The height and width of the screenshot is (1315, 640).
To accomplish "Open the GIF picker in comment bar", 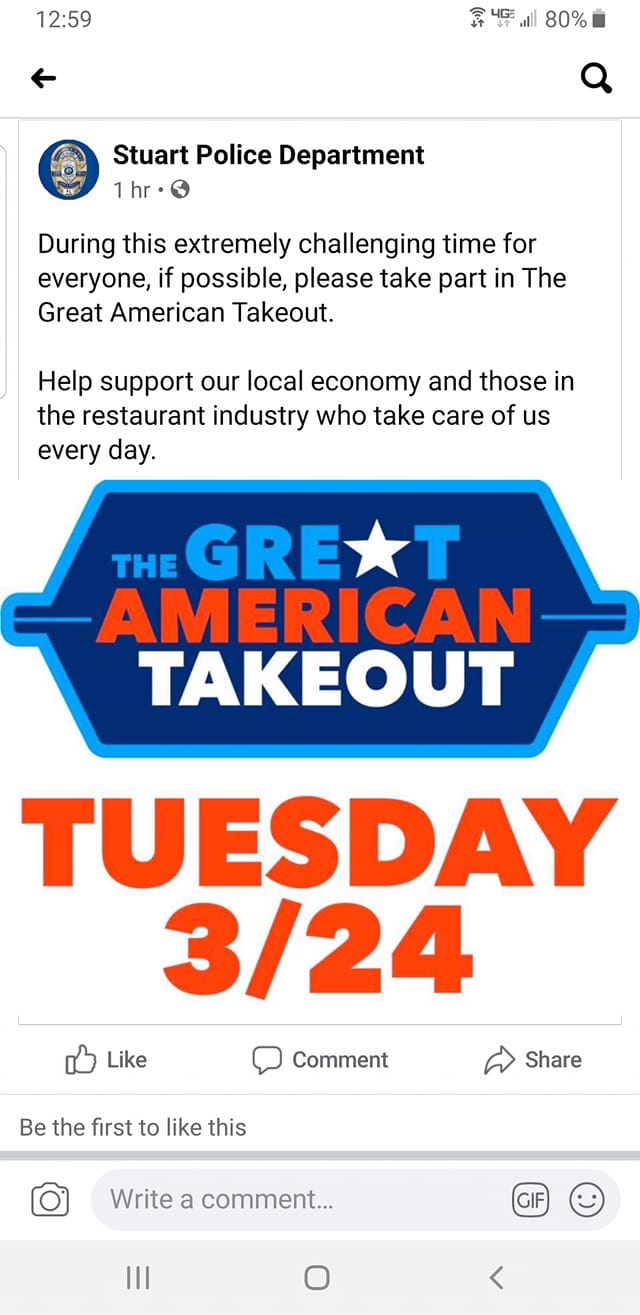I will point(530,1199).
